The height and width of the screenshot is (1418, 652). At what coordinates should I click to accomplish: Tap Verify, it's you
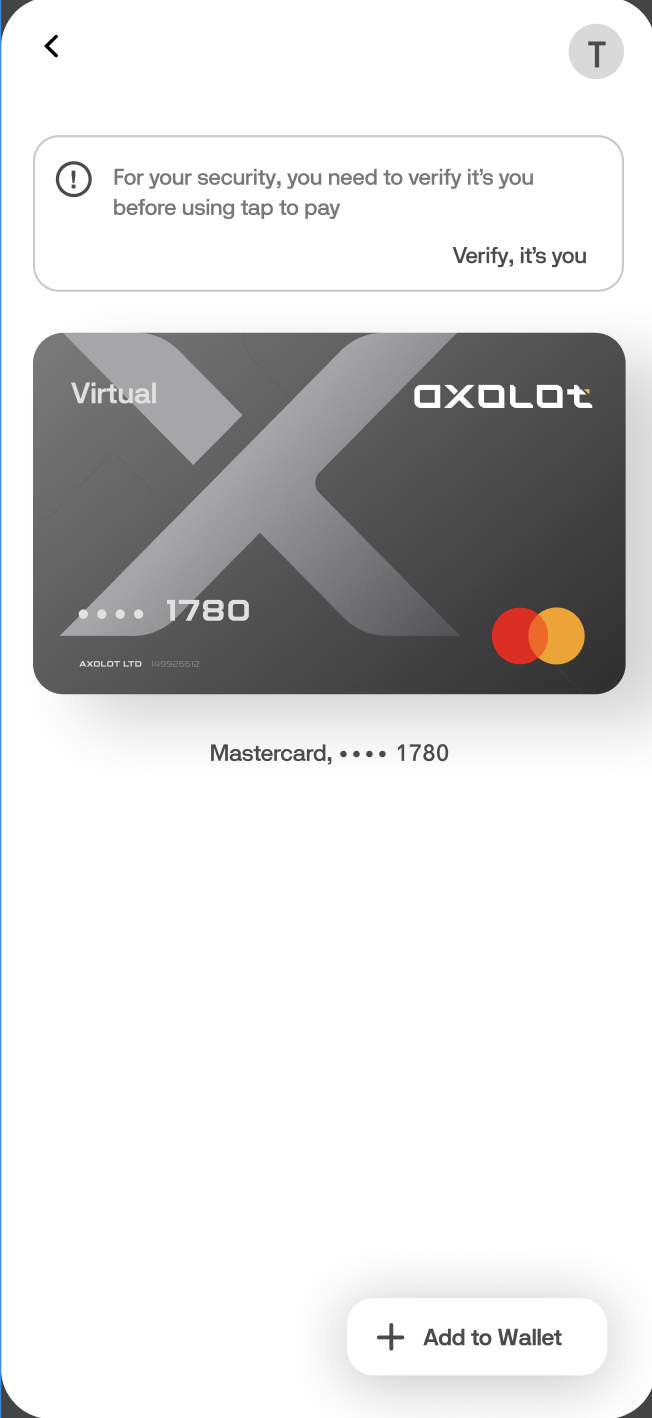pyautogui.click(x=519, y=256)
